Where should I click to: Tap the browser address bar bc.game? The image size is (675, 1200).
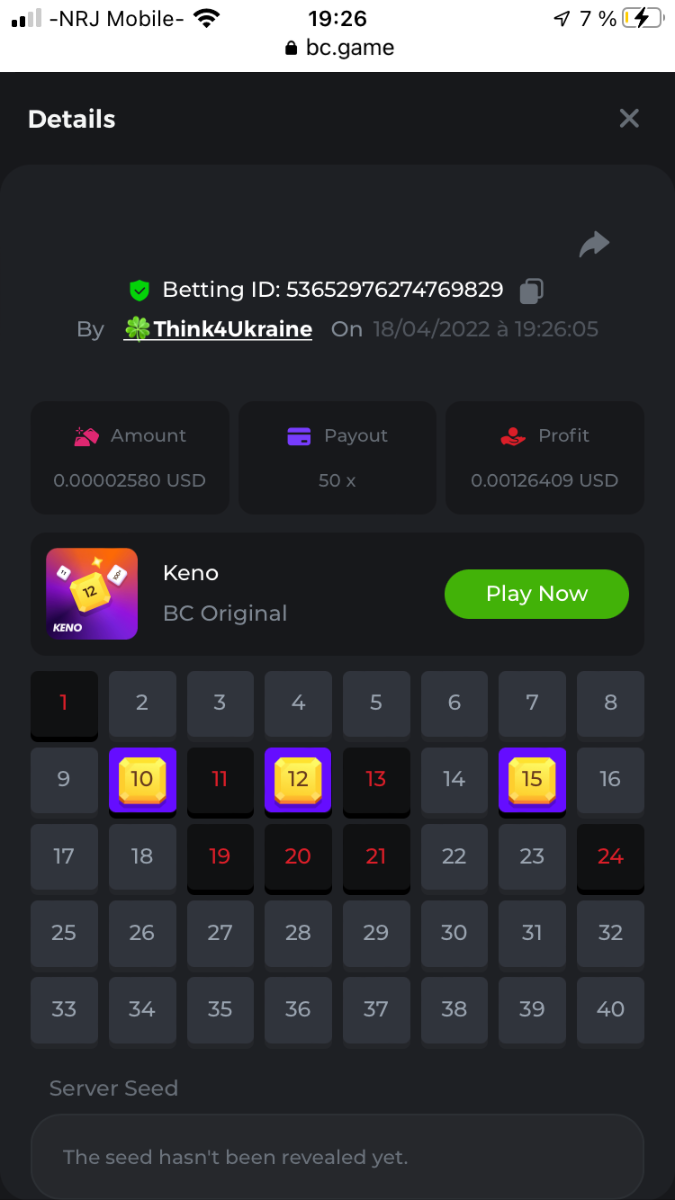(339, 48)
